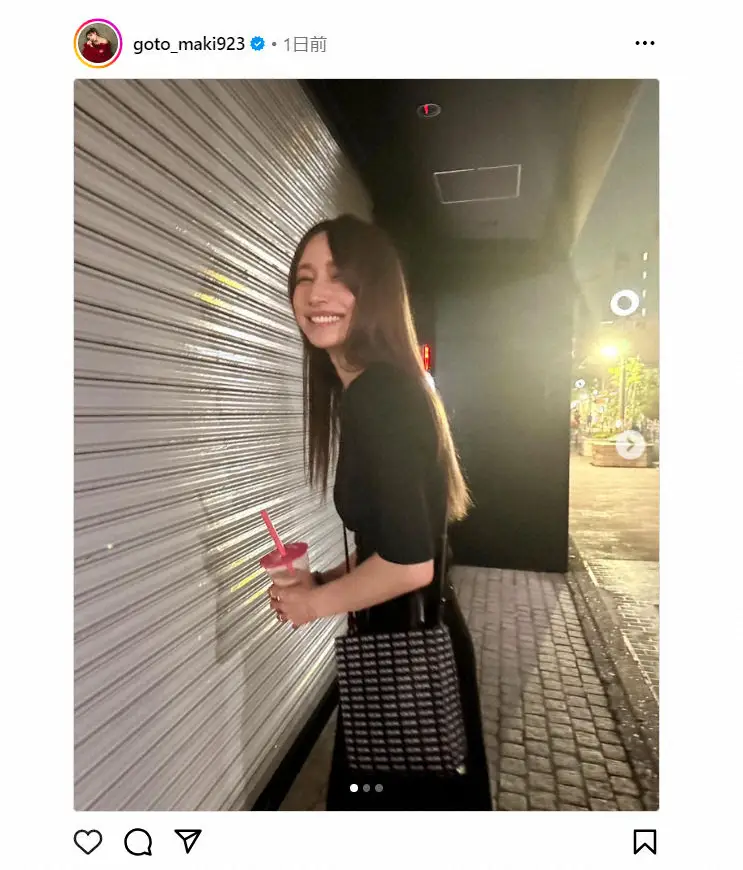The width and height of the screenshot is (743, 870).
Task: Share this post via paper plane
Action: pyautogui.click(x=188, y=841)
